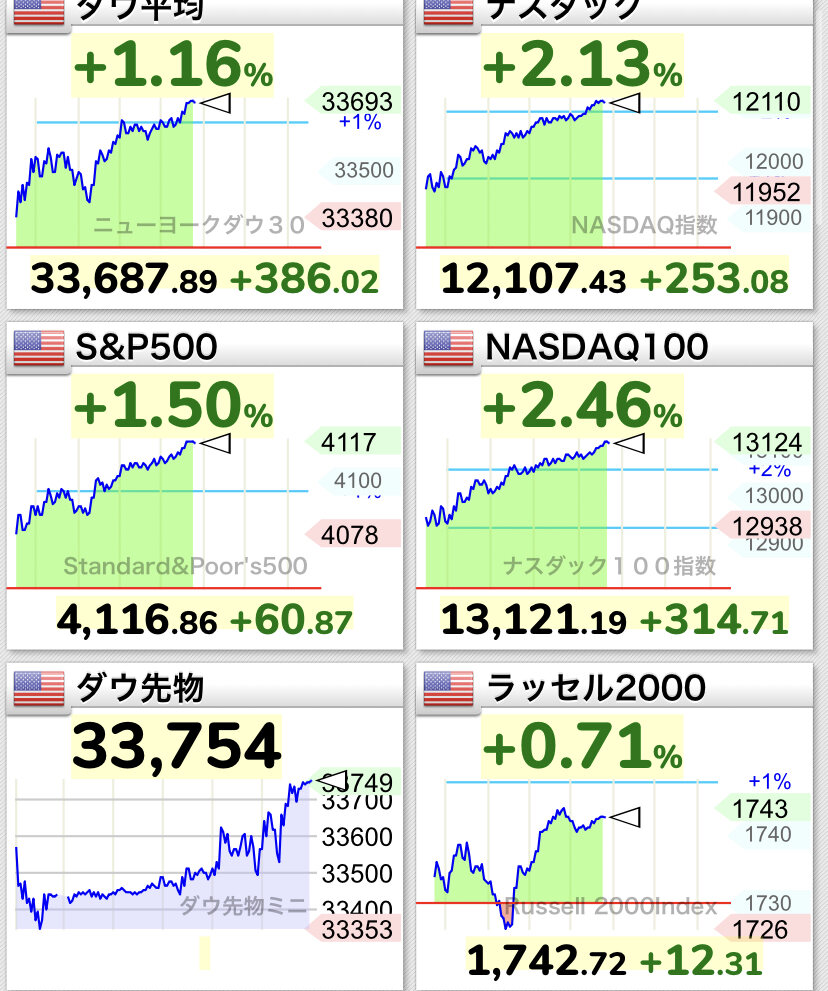828x991 pixels.
Task: Open the ナスダック index card
Action: [617, 160]
